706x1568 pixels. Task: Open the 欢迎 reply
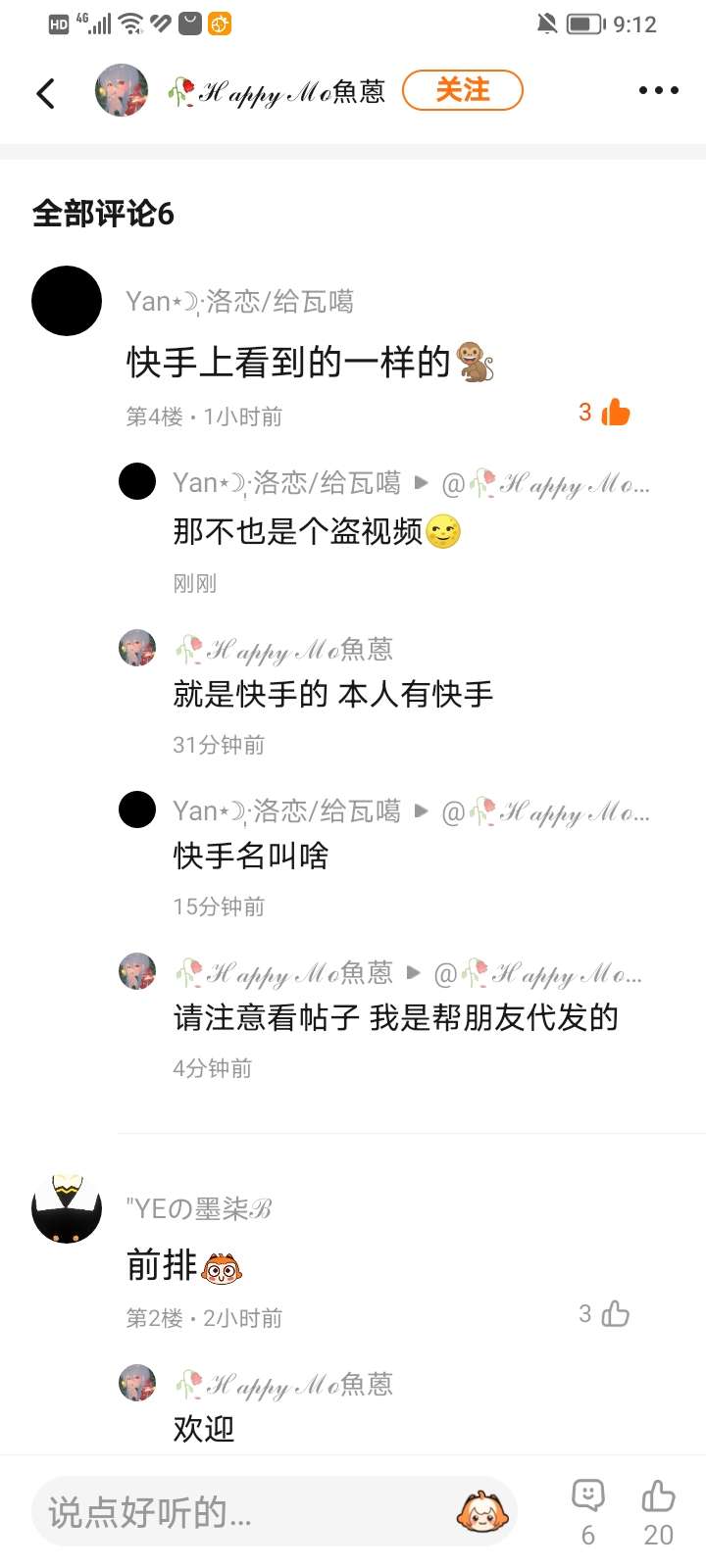click(x=204, y=1430)
